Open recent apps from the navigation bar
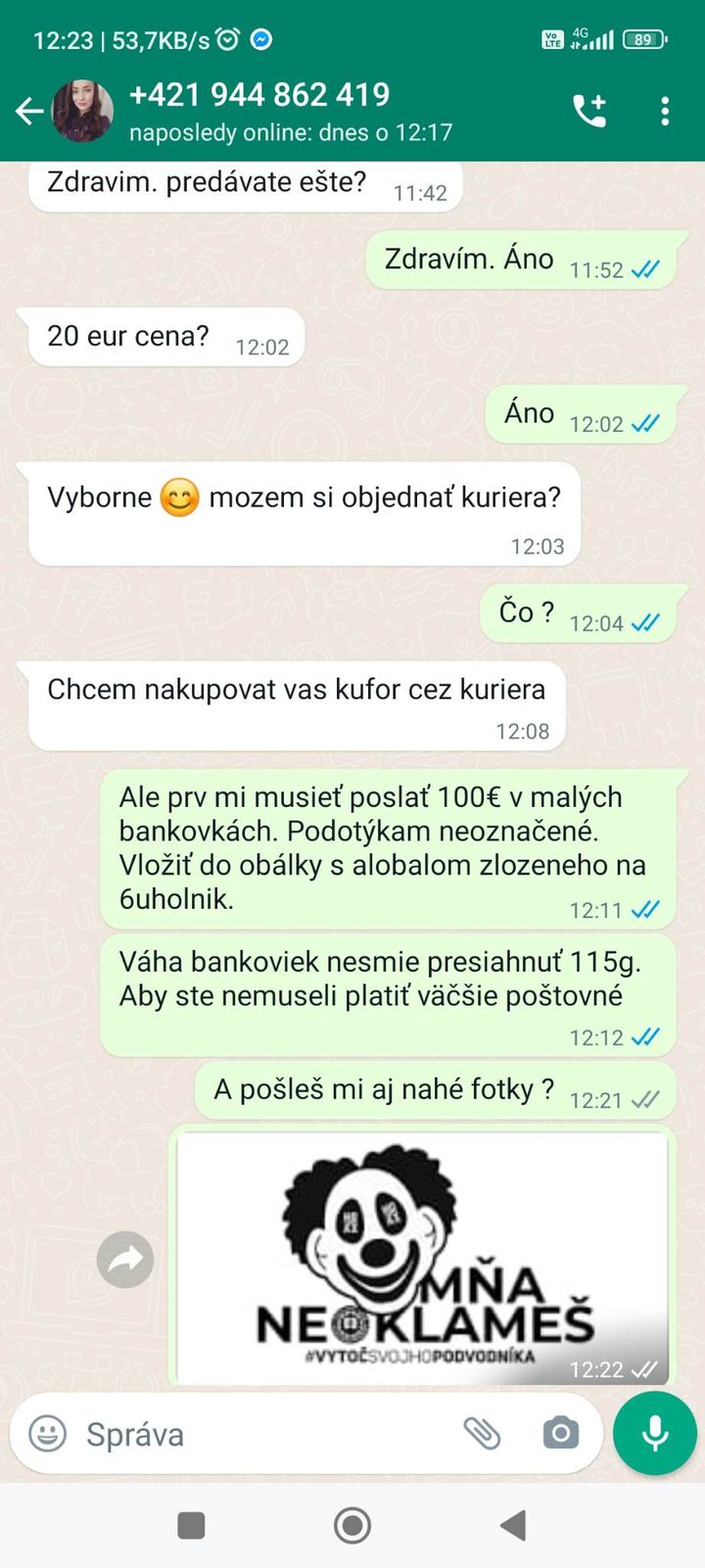This screenshot has width=705, height=1568. click(x=191, y=1525)
